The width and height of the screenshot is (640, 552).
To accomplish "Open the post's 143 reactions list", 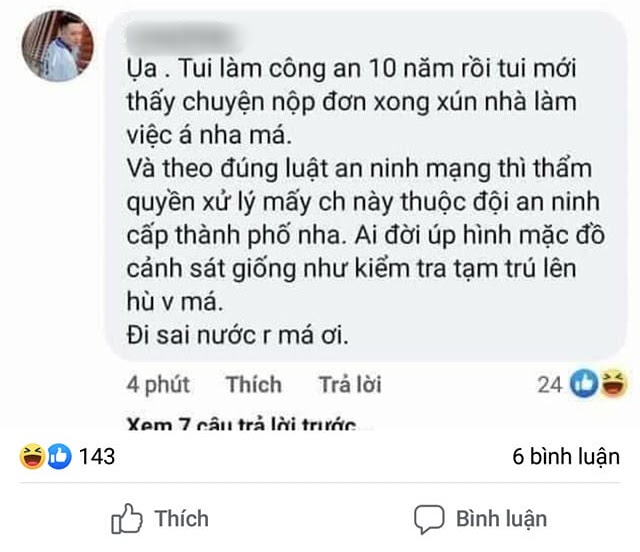I will pyautogui.click(x=67, y=457).
